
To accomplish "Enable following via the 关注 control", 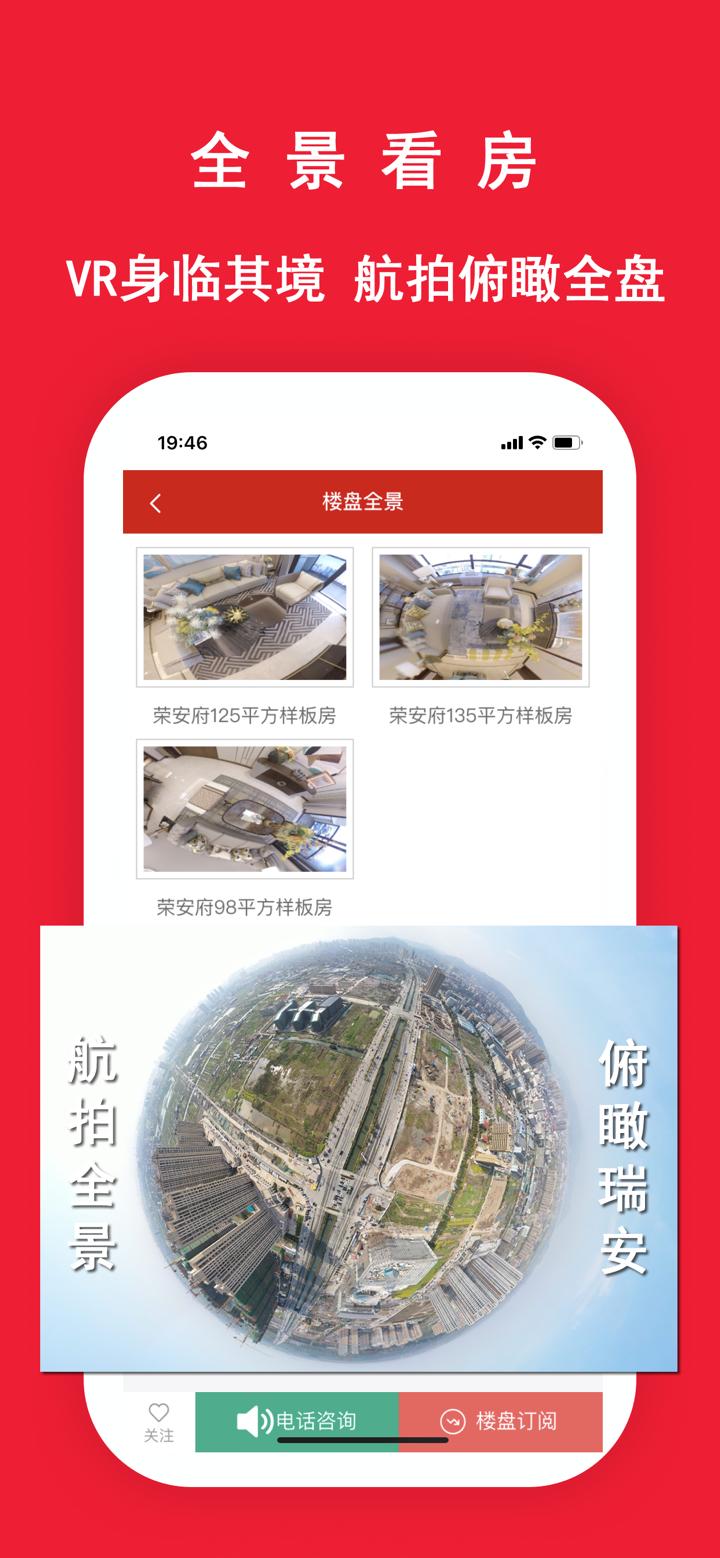I will pos(158,1420).
